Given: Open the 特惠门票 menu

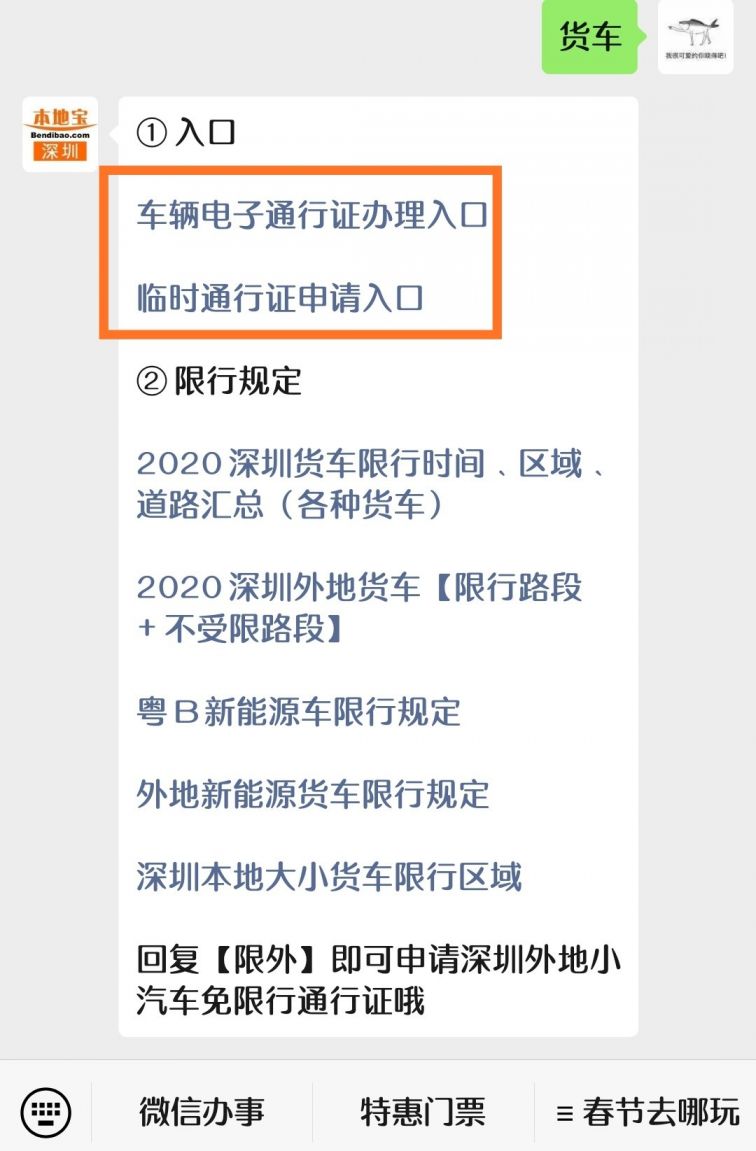Looking at the screenshot, I should click(x=422, y=1111).
